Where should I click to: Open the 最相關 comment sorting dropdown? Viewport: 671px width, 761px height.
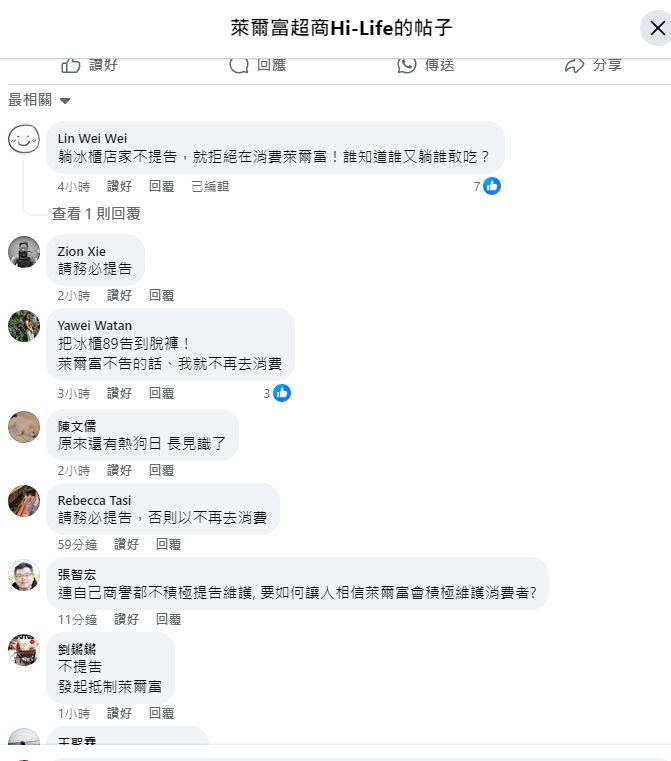tap(40, 100)
